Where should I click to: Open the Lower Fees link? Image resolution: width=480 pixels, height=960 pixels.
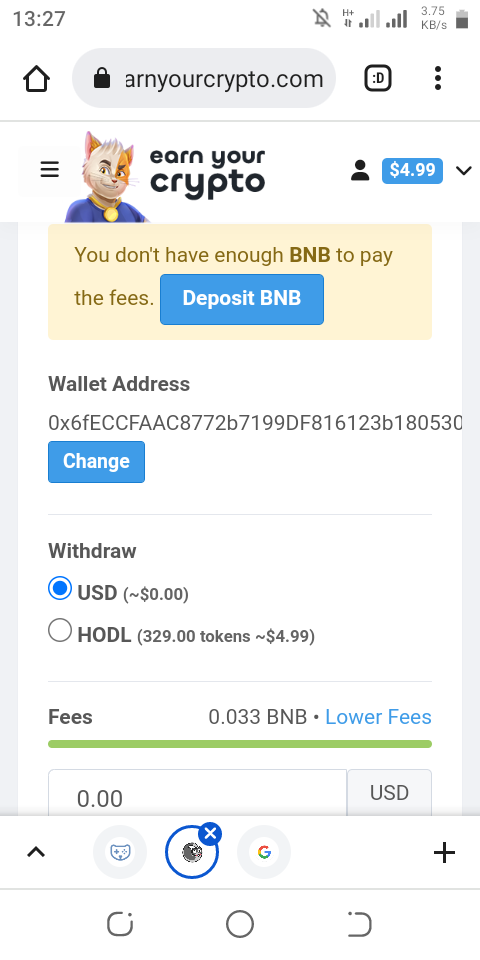point(378,717)
